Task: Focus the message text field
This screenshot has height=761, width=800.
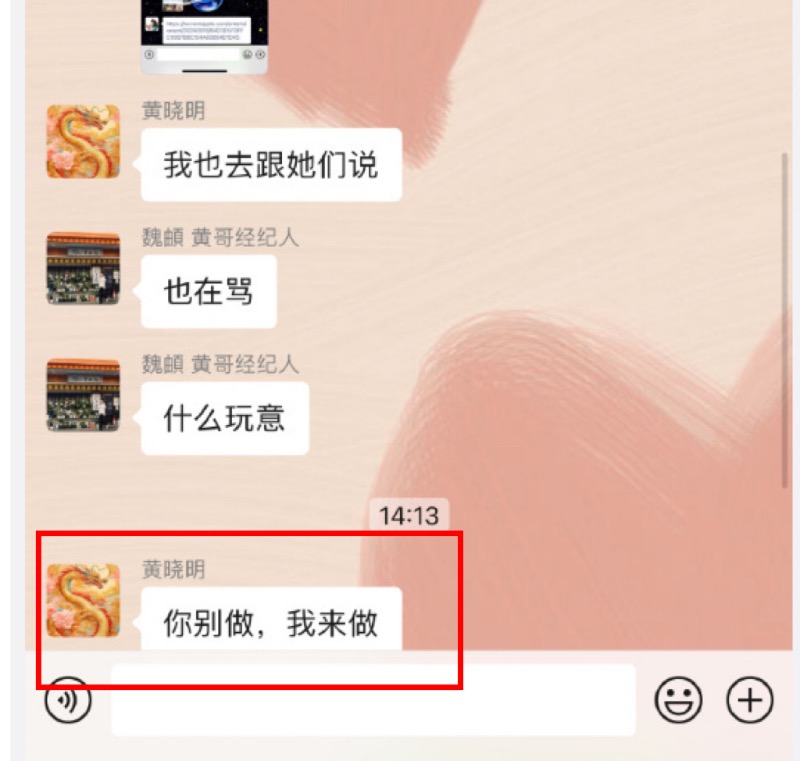Action: click(372, 700)
